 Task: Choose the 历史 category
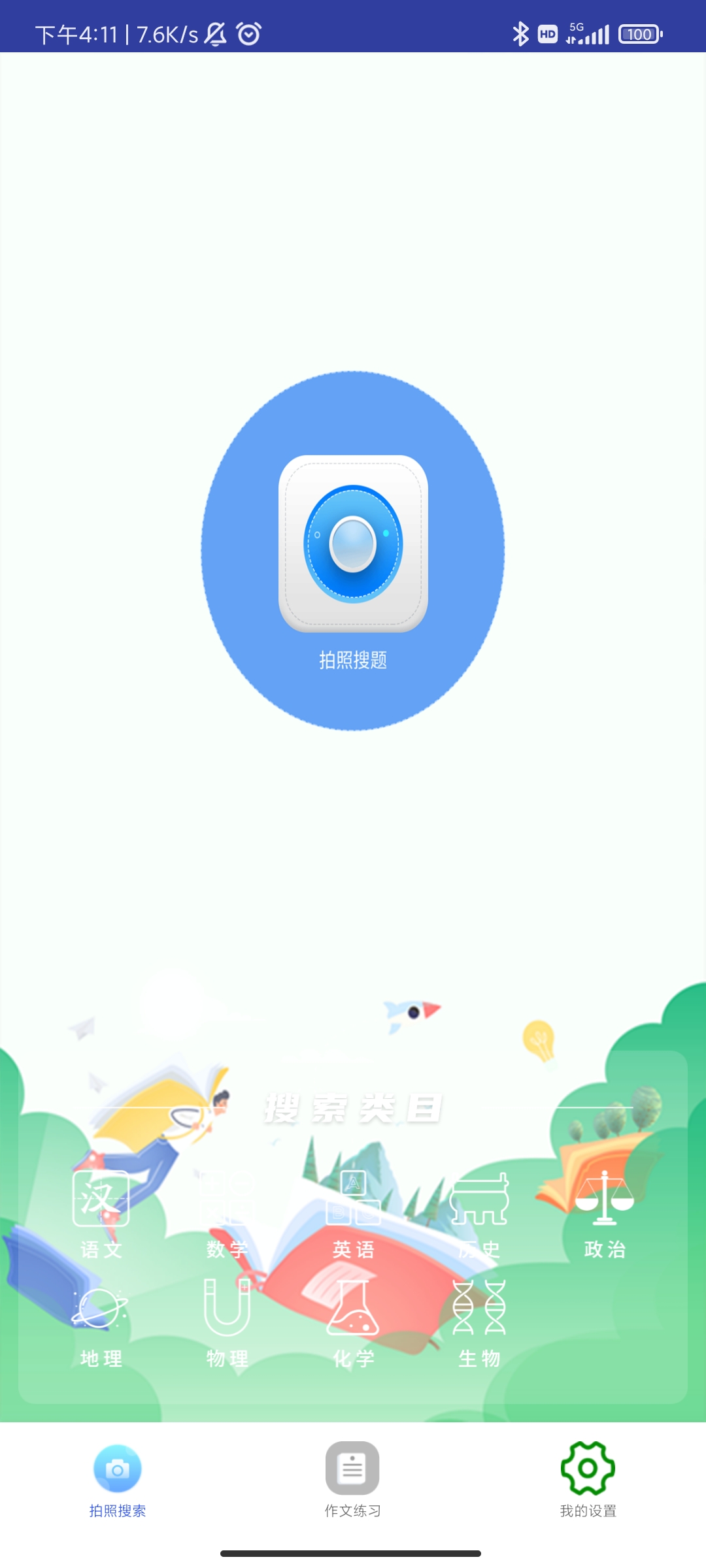pos(479,1215)
